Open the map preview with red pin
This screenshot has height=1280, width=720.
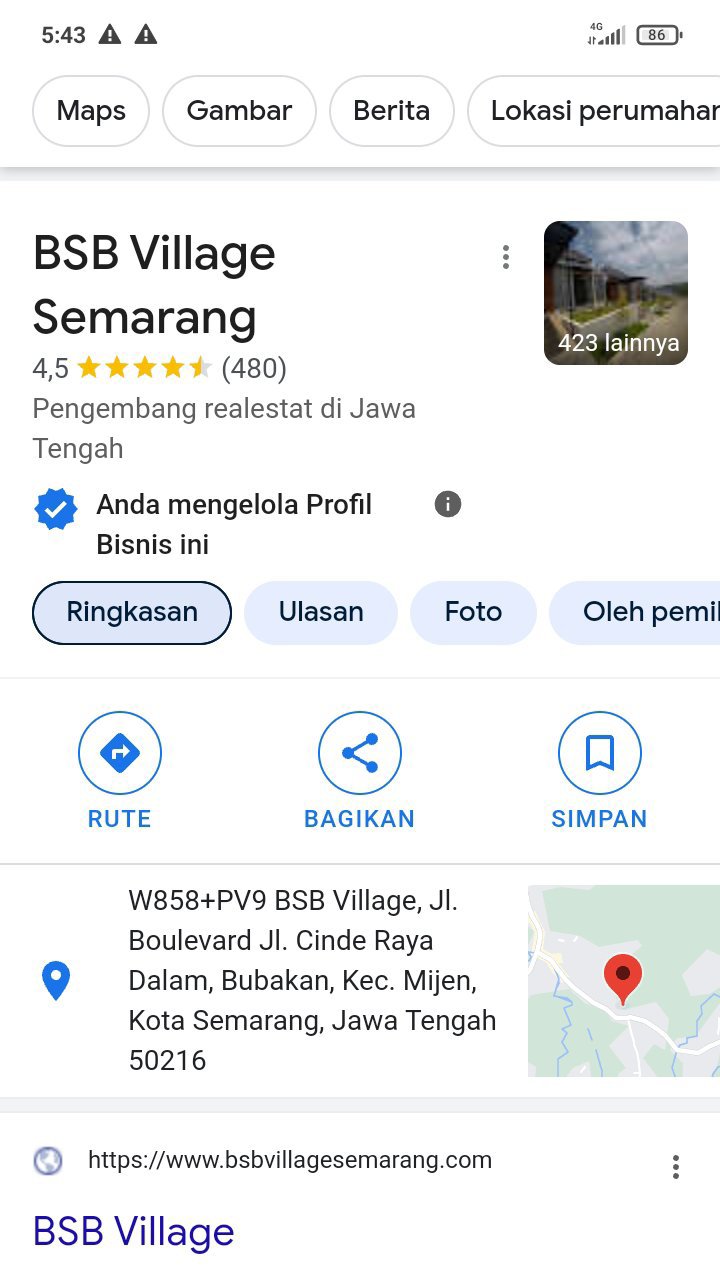623,980
